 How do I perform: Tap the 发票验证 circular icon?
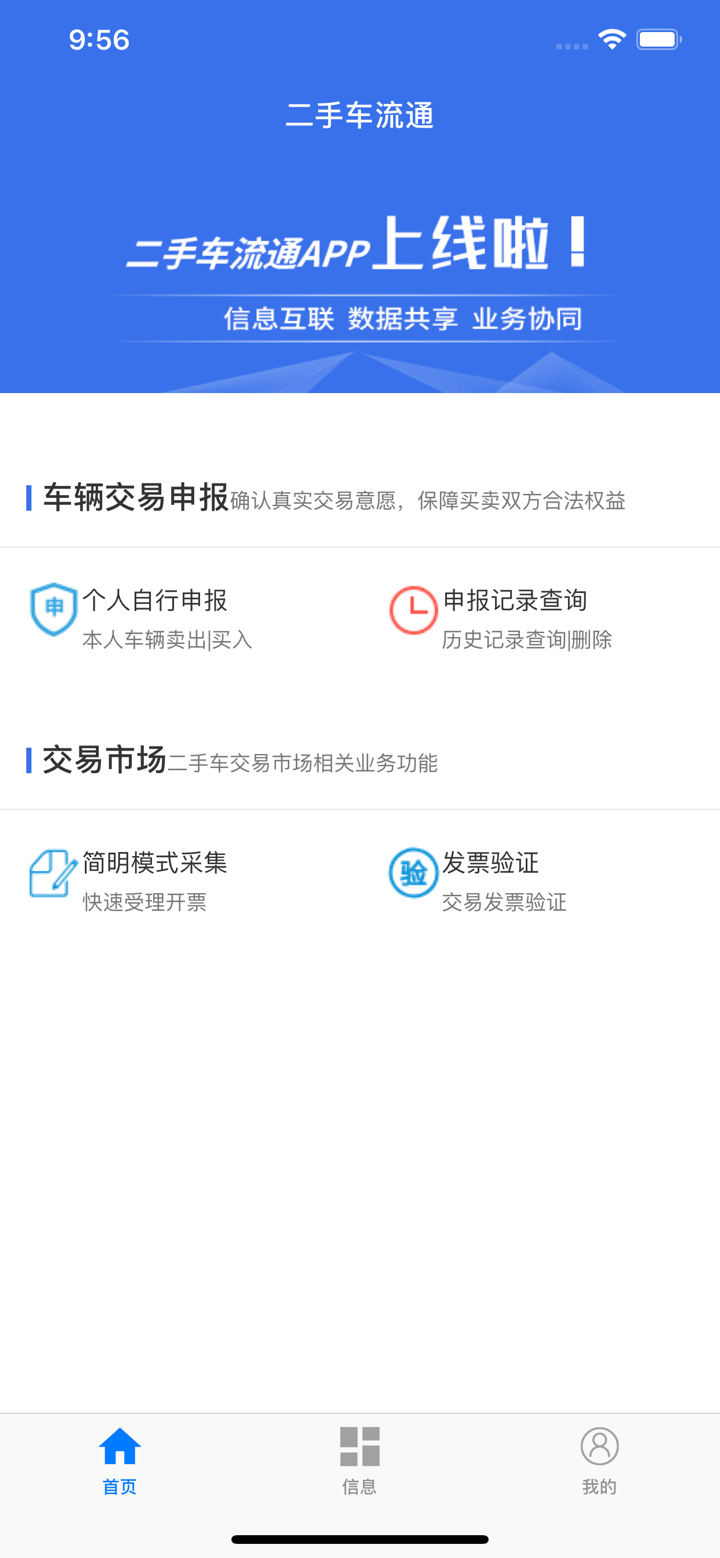[x=413, y=872]
